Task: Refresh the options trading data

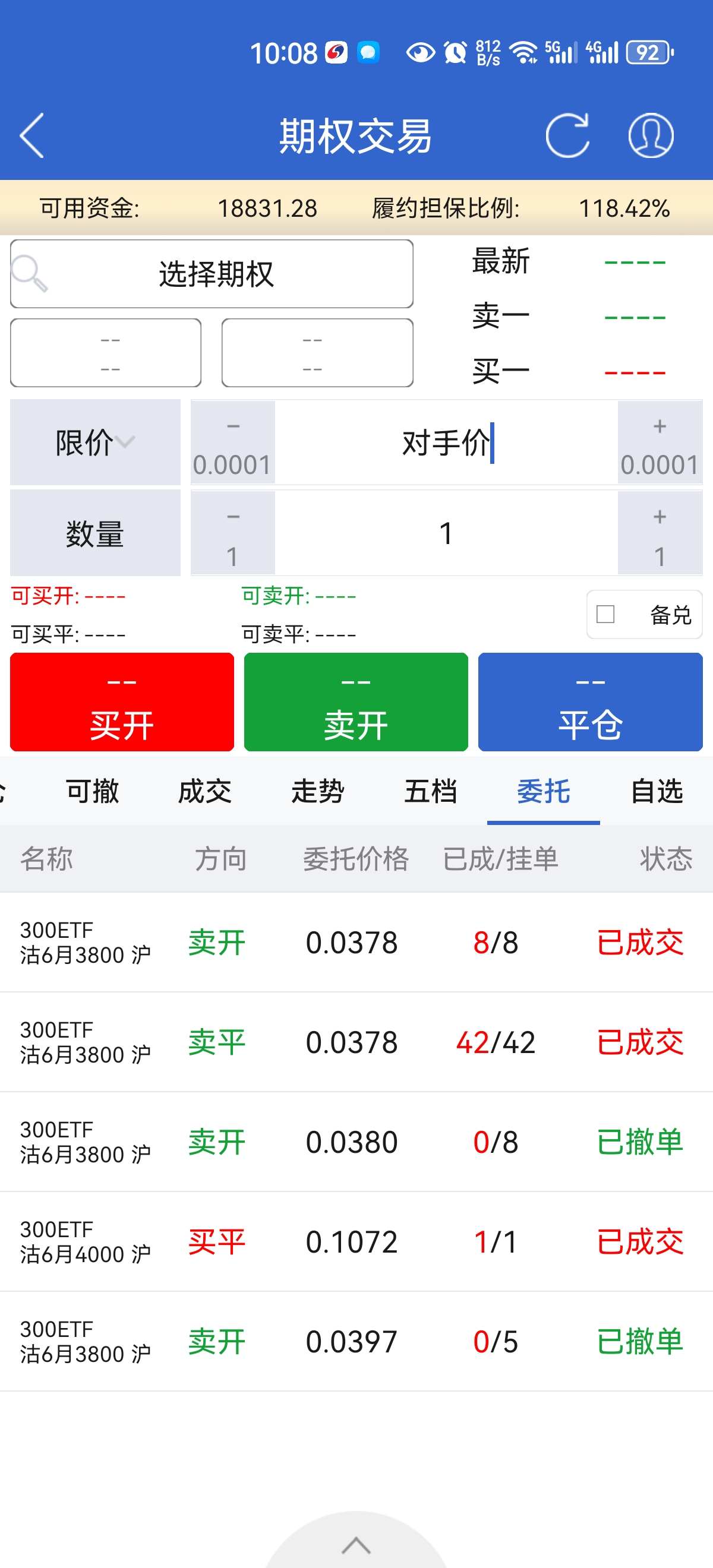Action: (567, 135)
